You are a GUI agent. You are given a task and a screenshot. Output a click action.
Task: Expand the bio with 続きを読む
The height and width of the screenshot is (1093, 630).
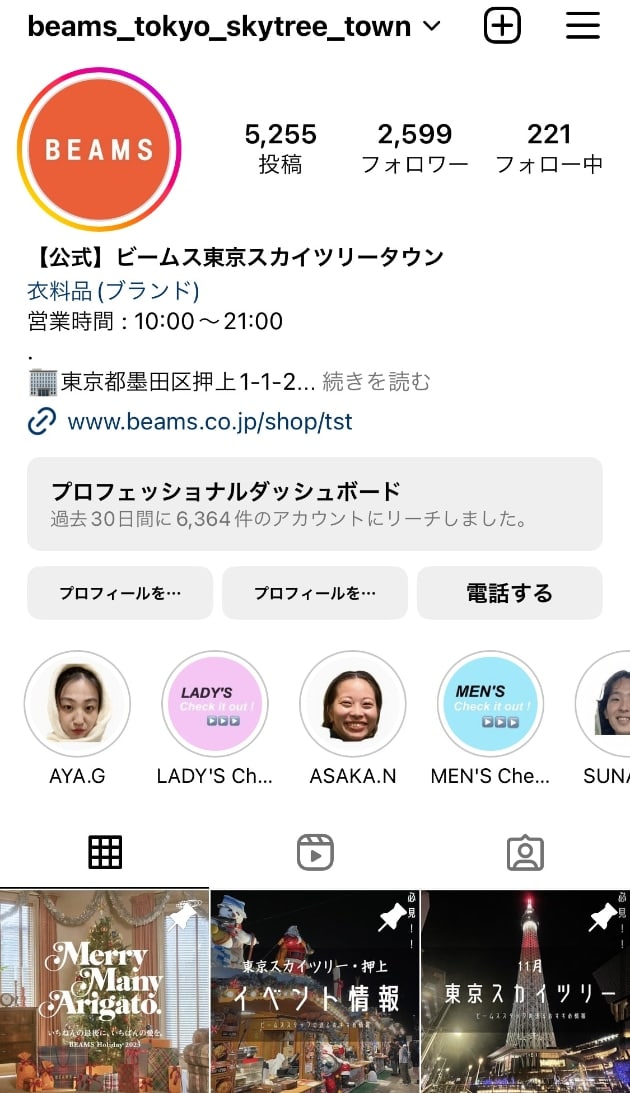coord(376,381)
